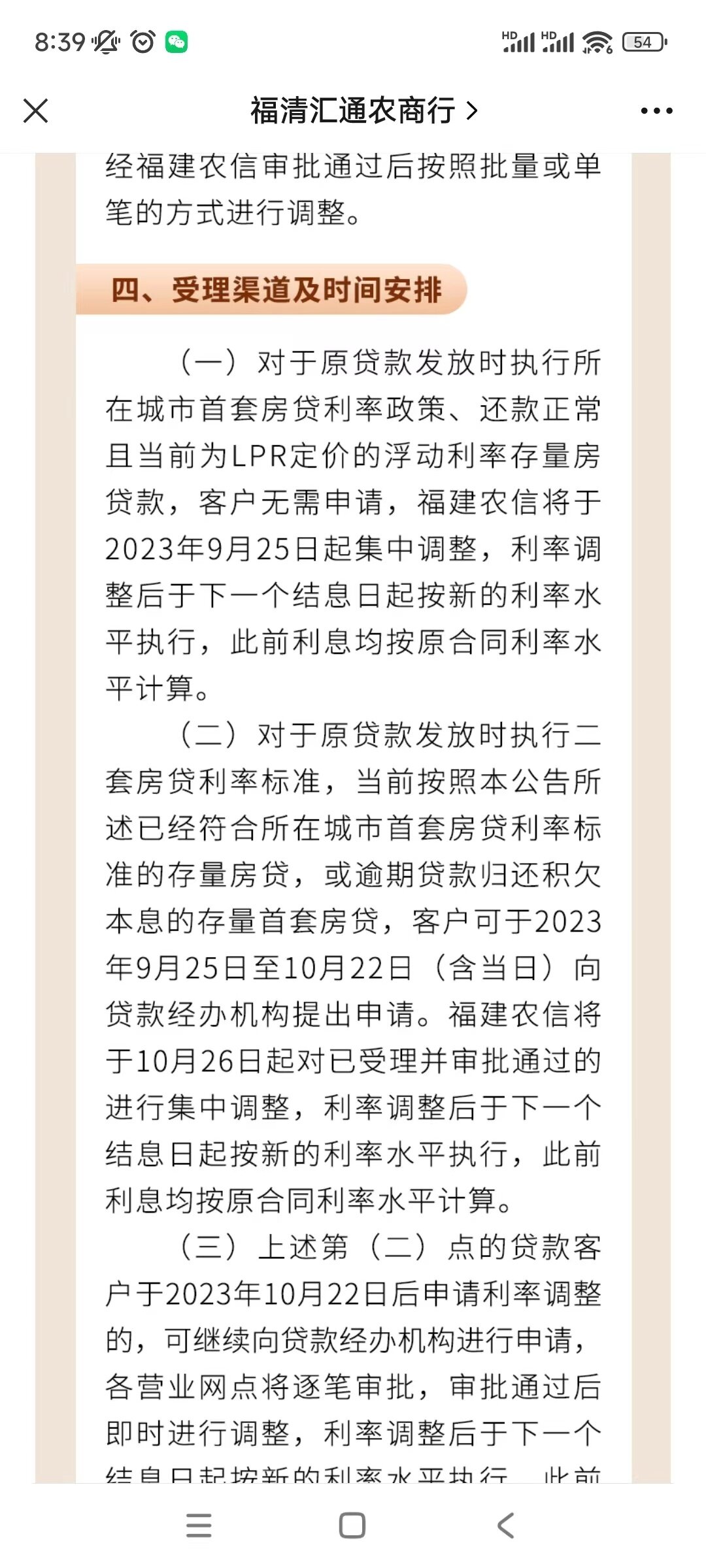Open the three-dot more options menu

(656, 110)
